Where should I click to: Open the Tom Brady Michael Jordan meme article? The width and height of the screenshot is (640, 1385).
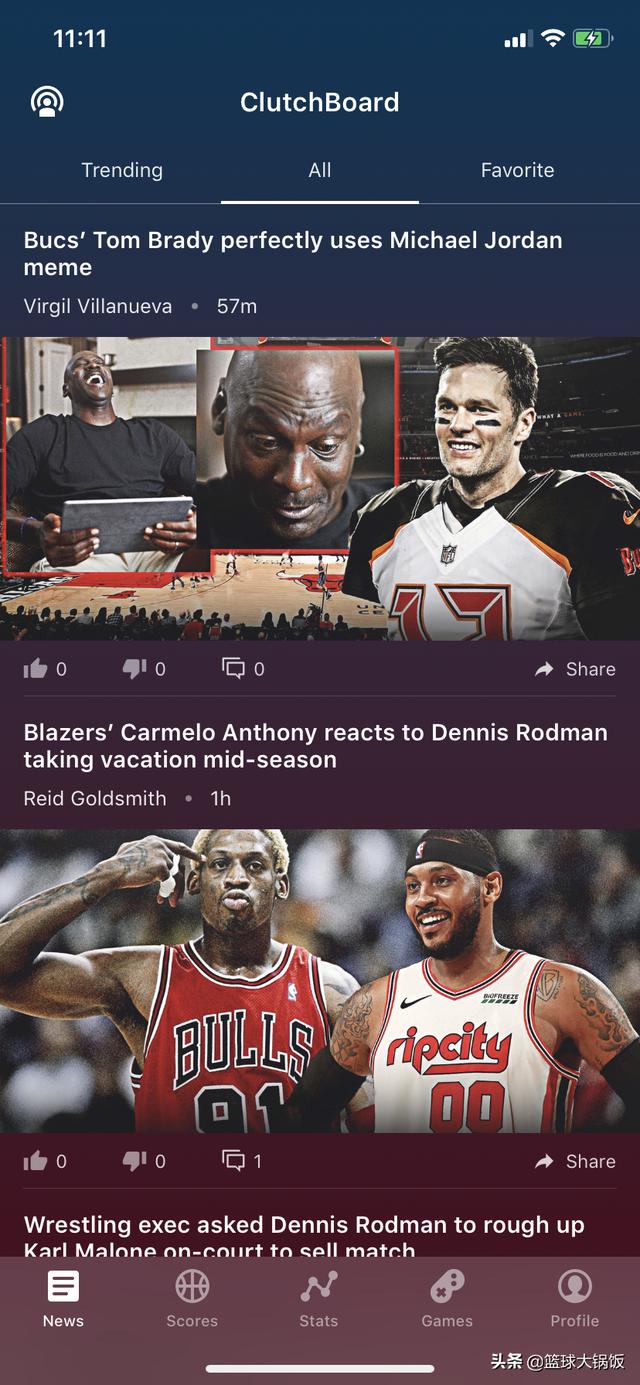point(293,253)
